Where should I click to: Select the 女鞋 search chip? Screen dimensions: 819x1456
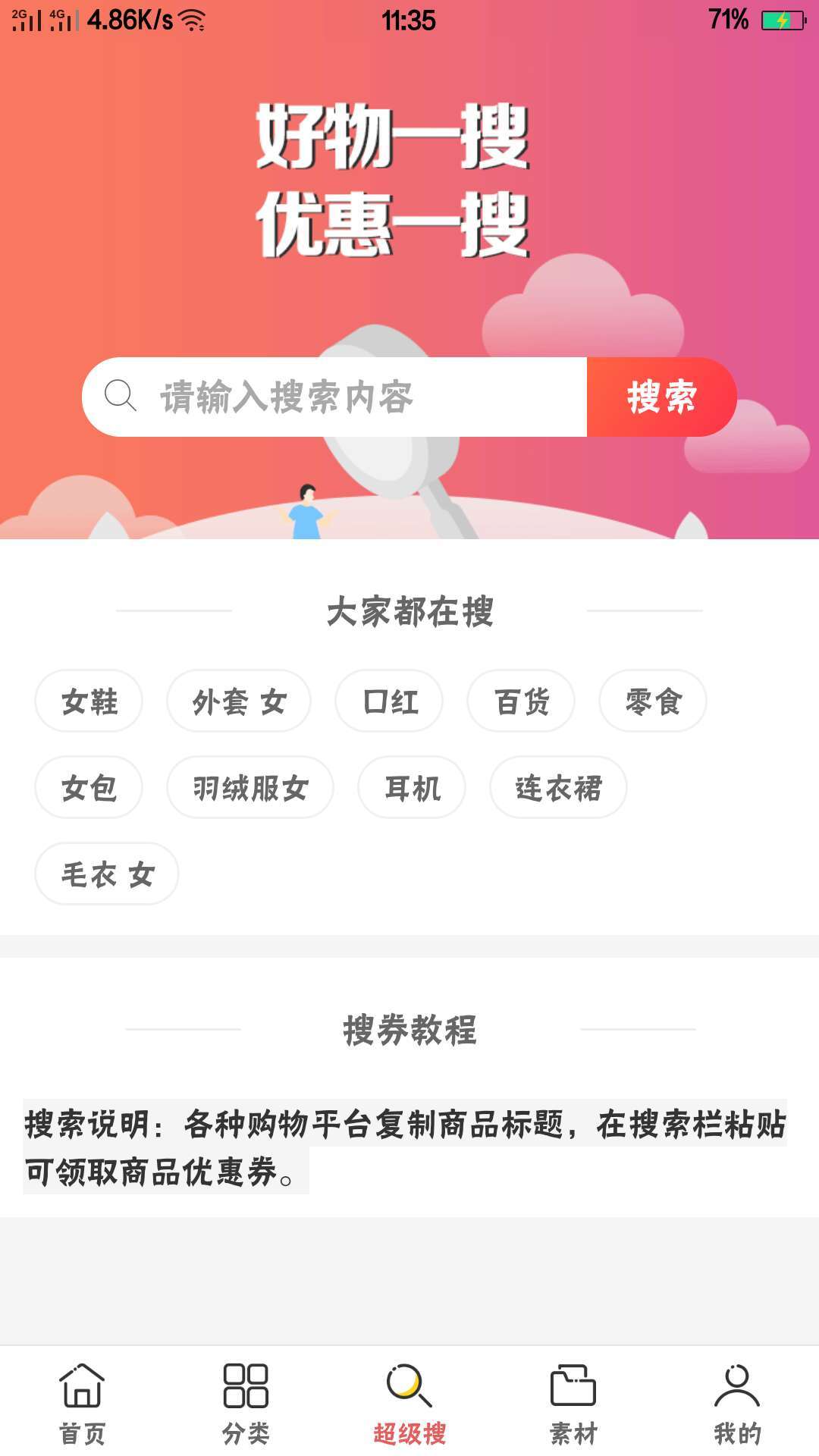(x=89, y=701)
